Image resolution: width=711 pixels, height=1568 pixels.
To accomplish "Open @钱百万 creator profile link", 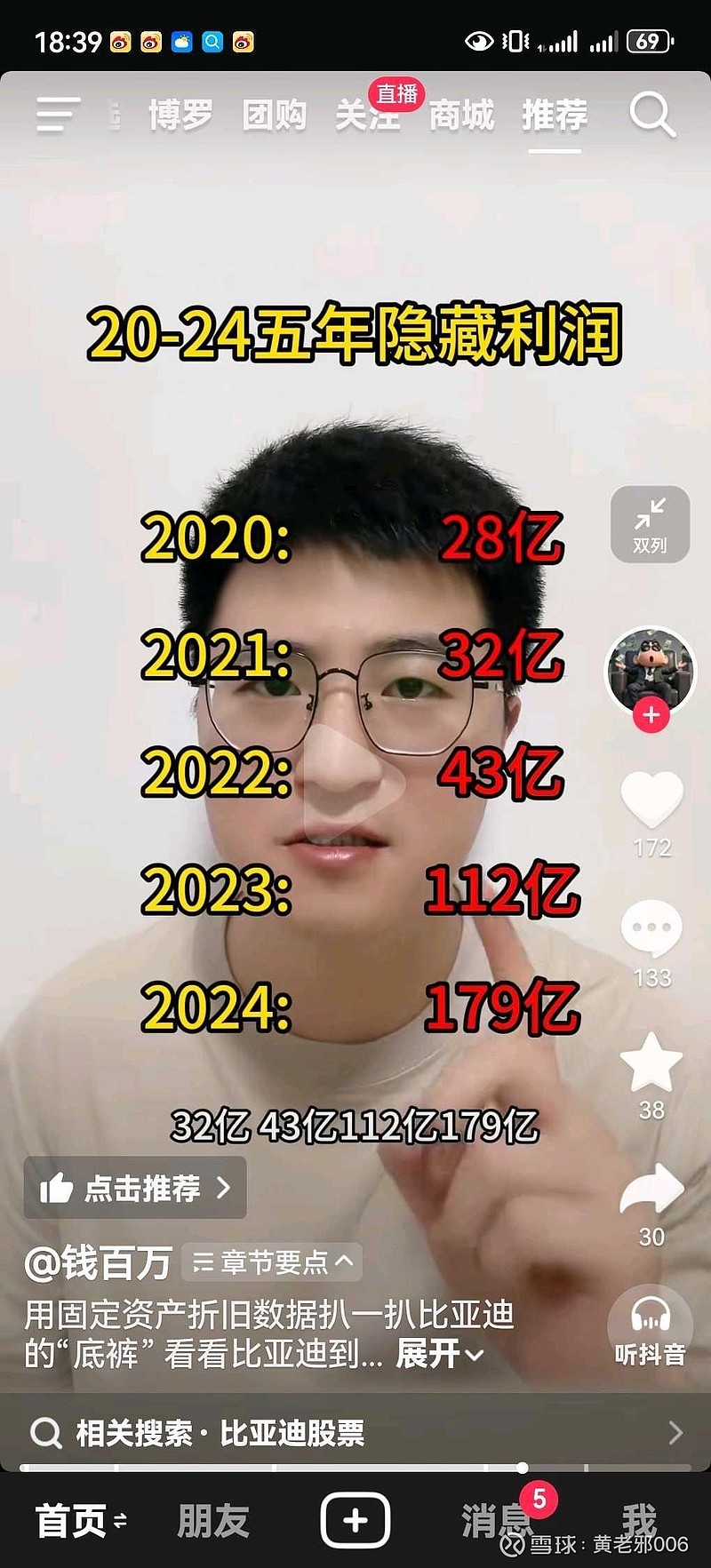I will point(98,1262).
